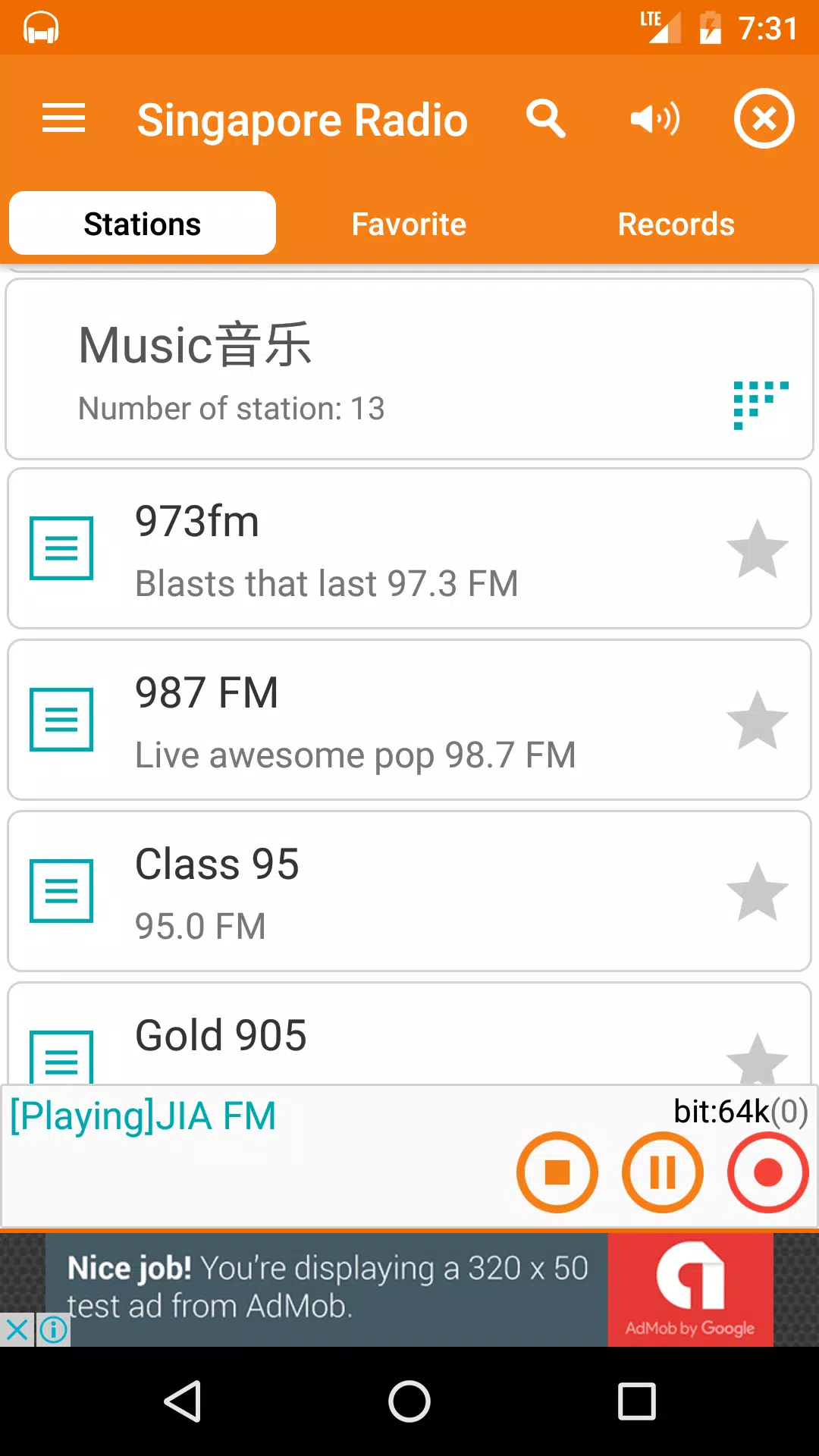
Task: Switch to the Records tab
Action: (676, 224)
